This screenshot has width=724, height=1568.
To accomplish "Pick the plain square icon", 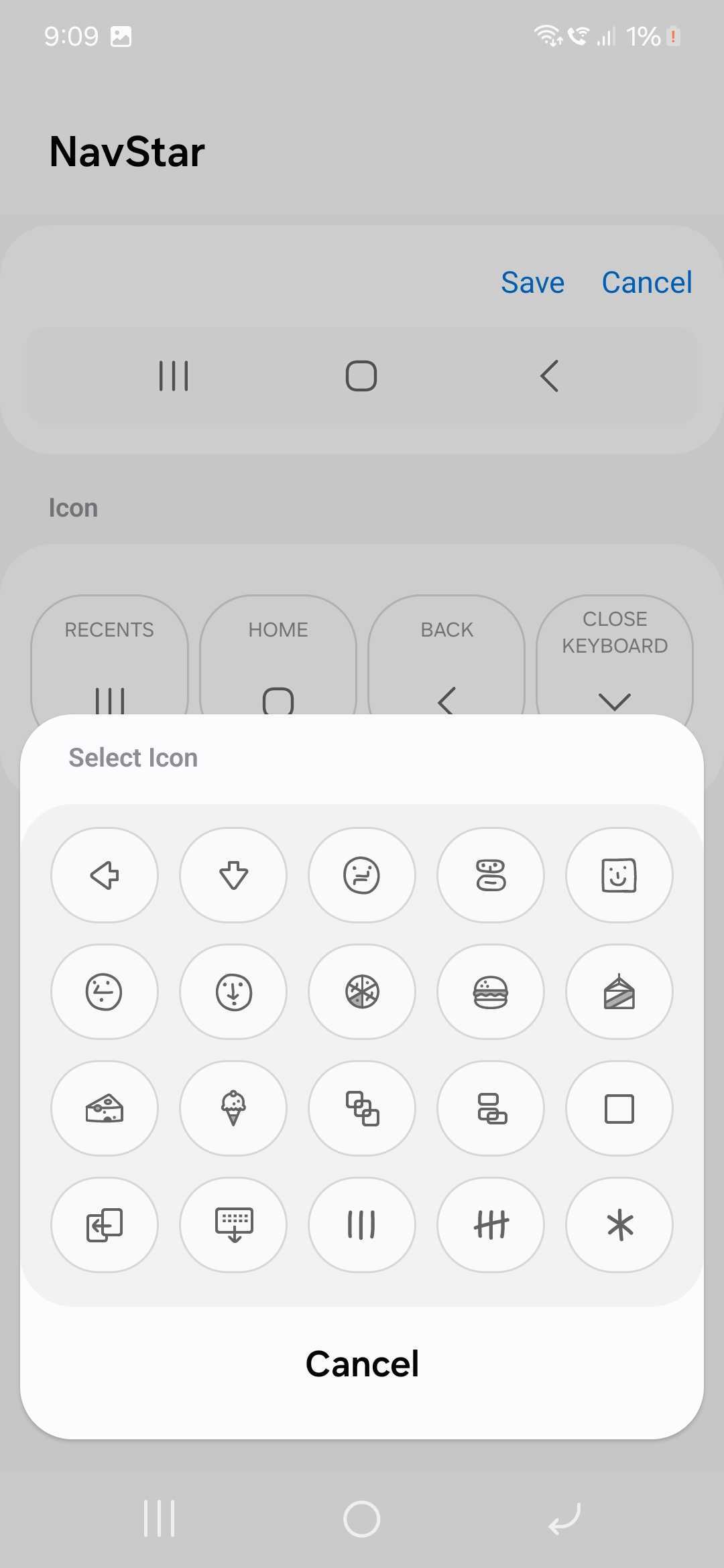I will (x=619, y=1108).
